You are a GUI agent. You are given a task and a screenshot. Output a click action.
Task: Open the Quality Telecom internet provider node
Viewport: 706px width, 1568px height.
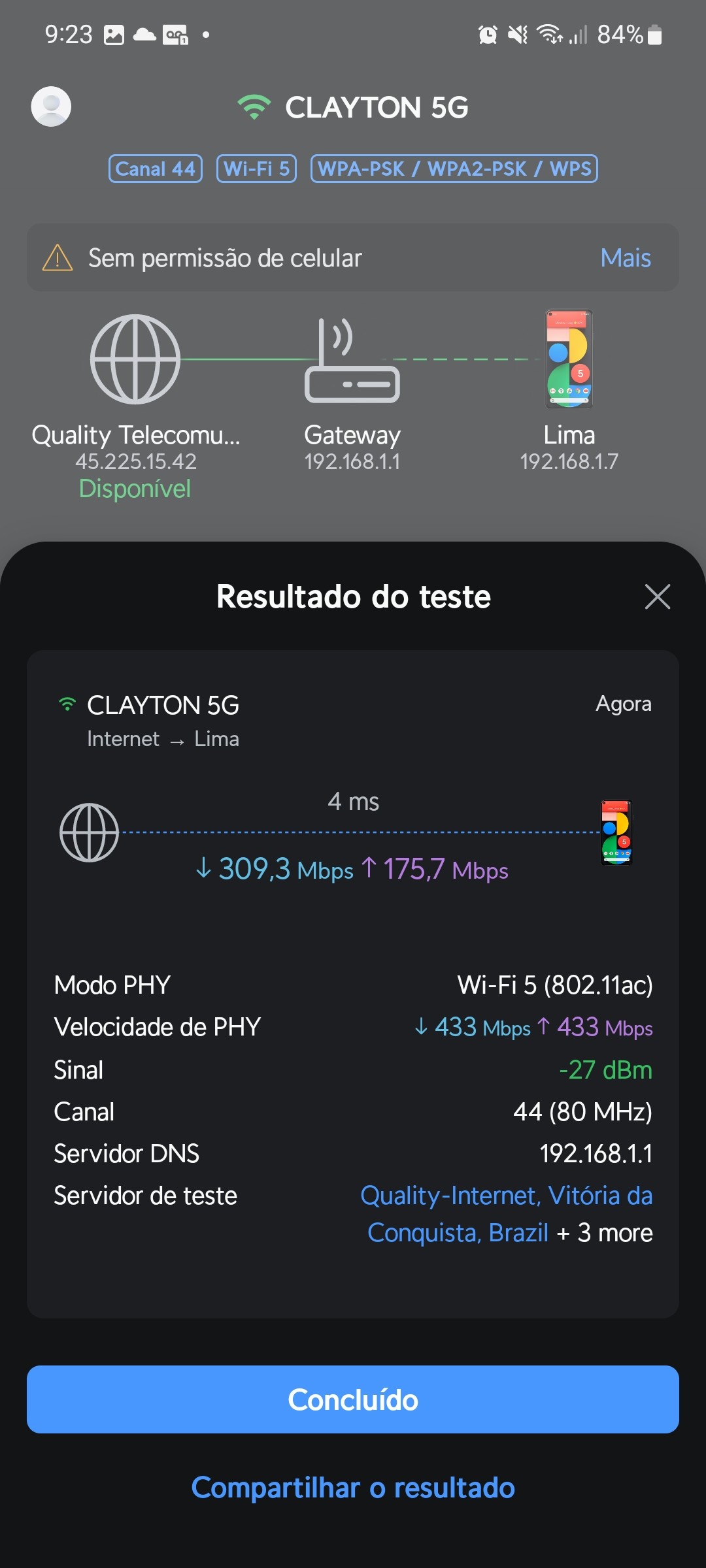[x=135, y=361]
